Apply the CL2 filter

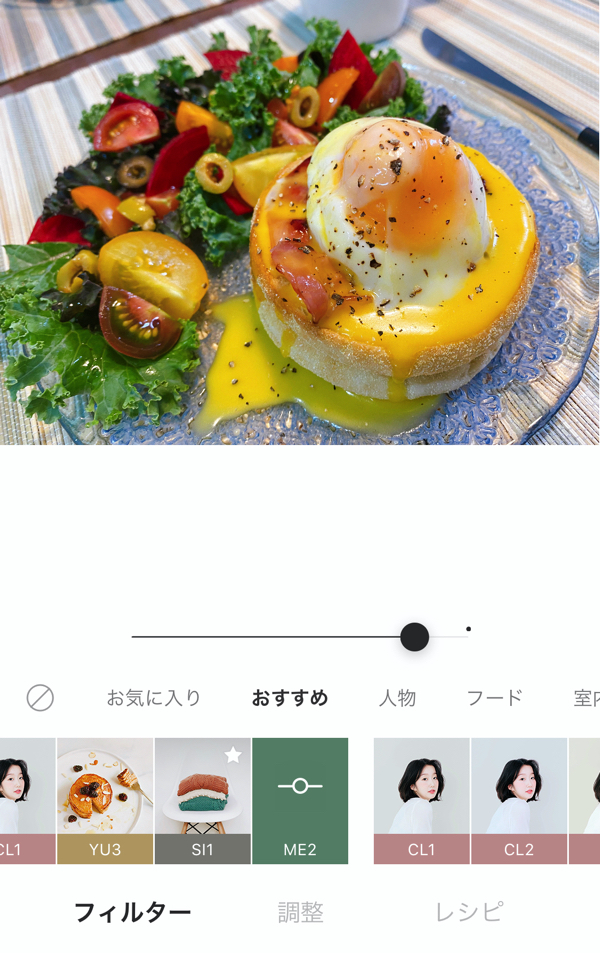(x=519, y=800)
